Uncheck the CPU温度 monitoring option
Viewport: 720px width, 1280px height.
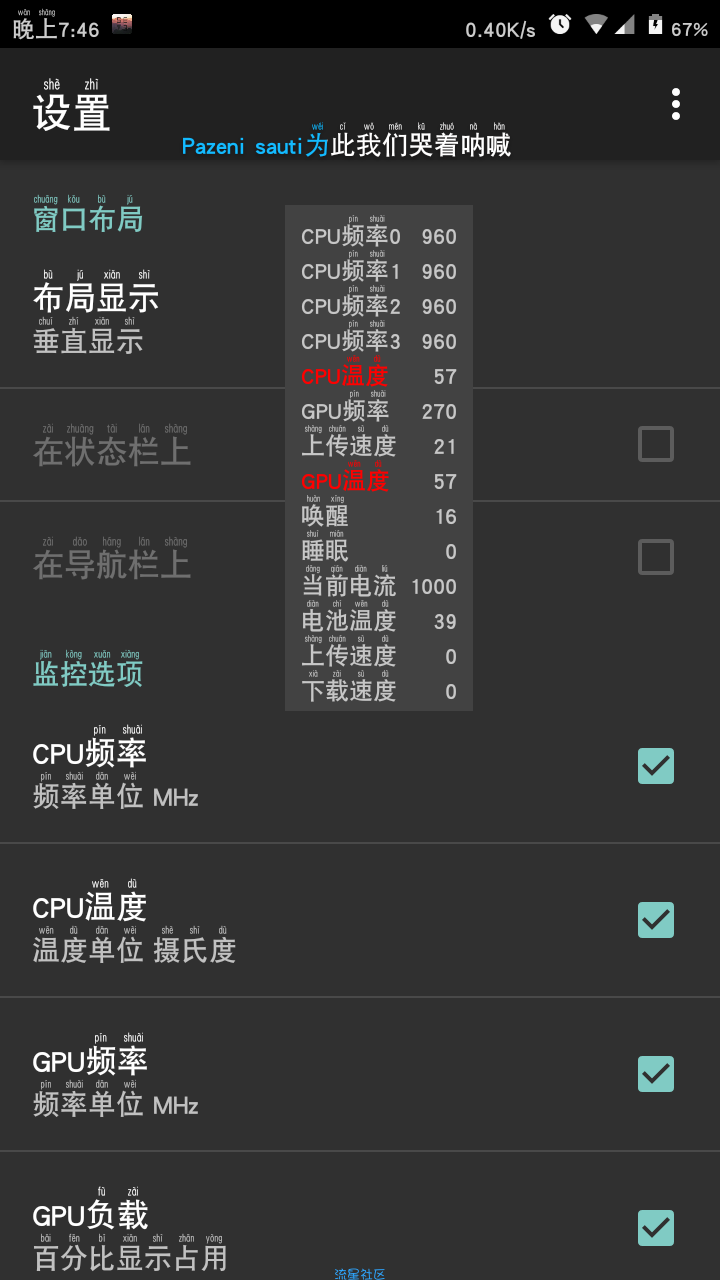[x=656, y=920]
